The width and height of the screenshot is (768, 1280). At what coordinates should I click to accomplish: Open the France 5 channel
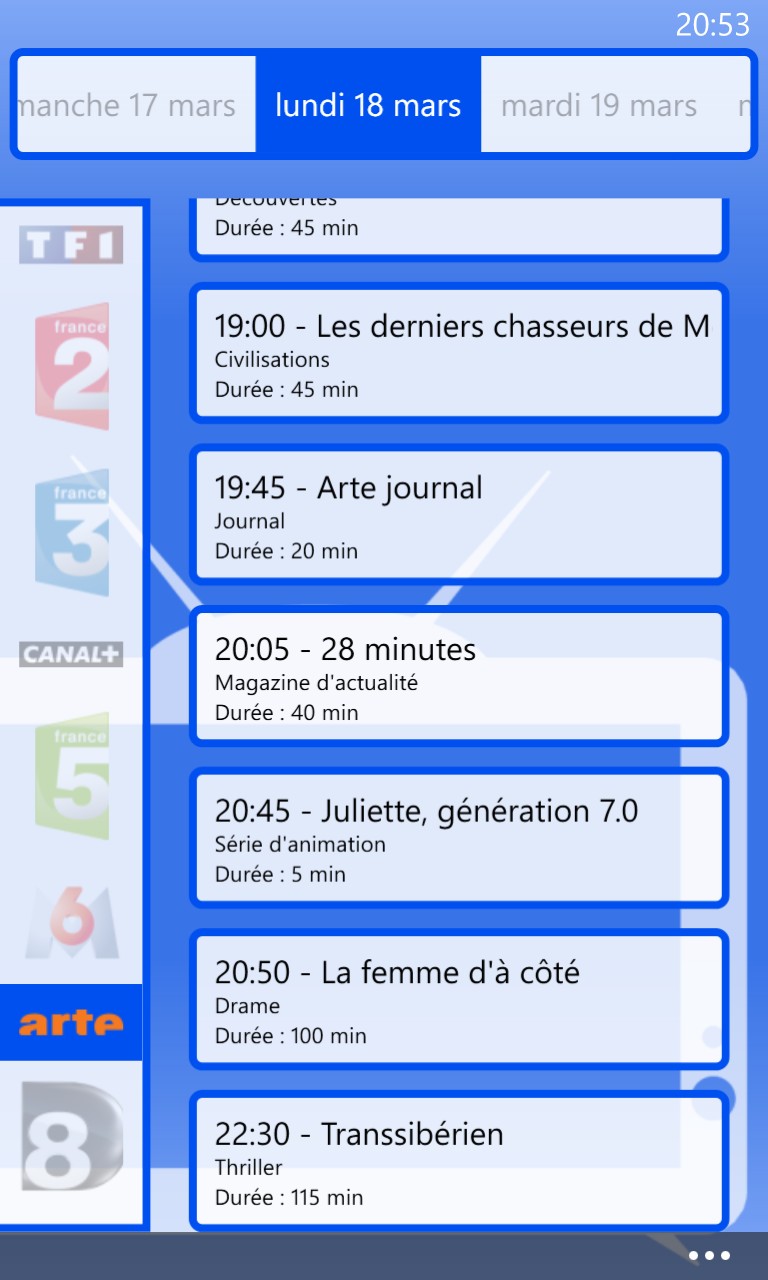coord(72,776)
